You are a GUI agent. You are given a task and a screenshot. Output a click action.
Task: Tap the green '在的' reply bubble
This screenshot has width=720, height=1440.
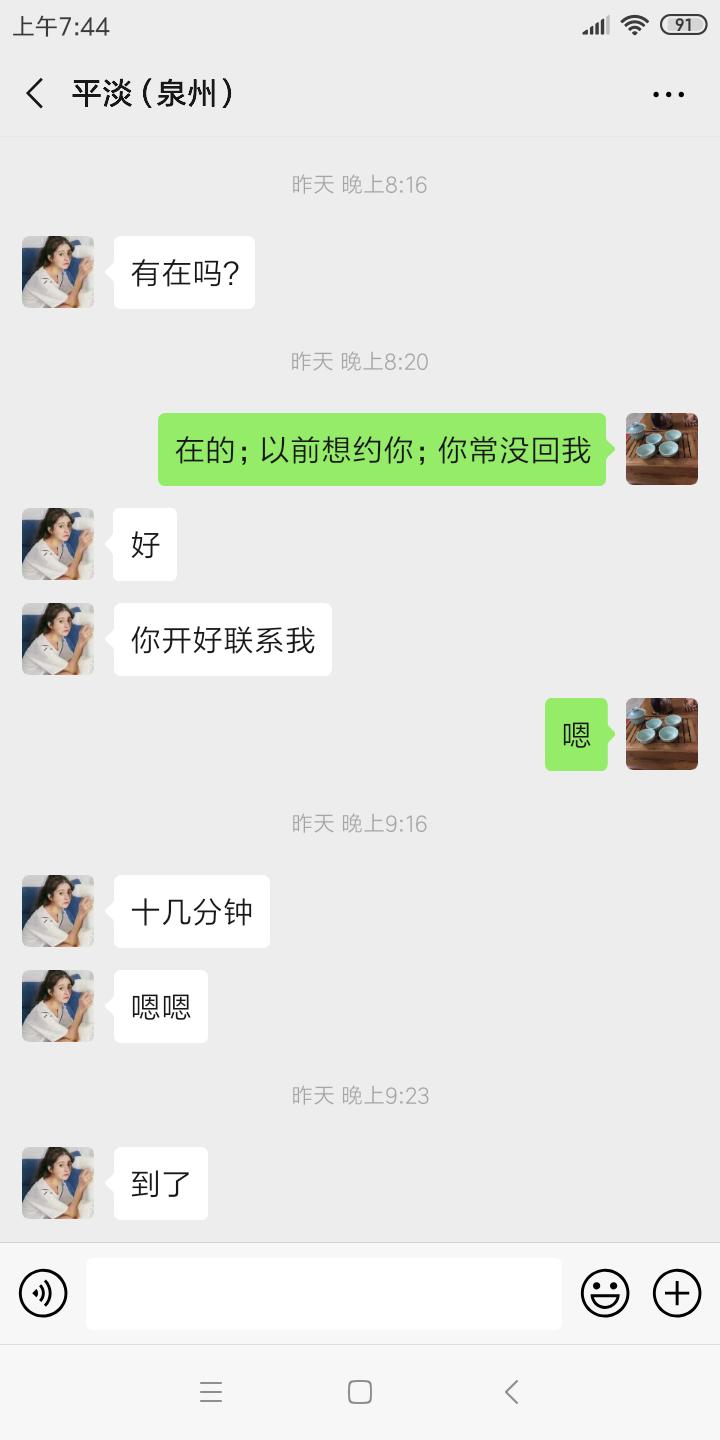click(380, 450)
